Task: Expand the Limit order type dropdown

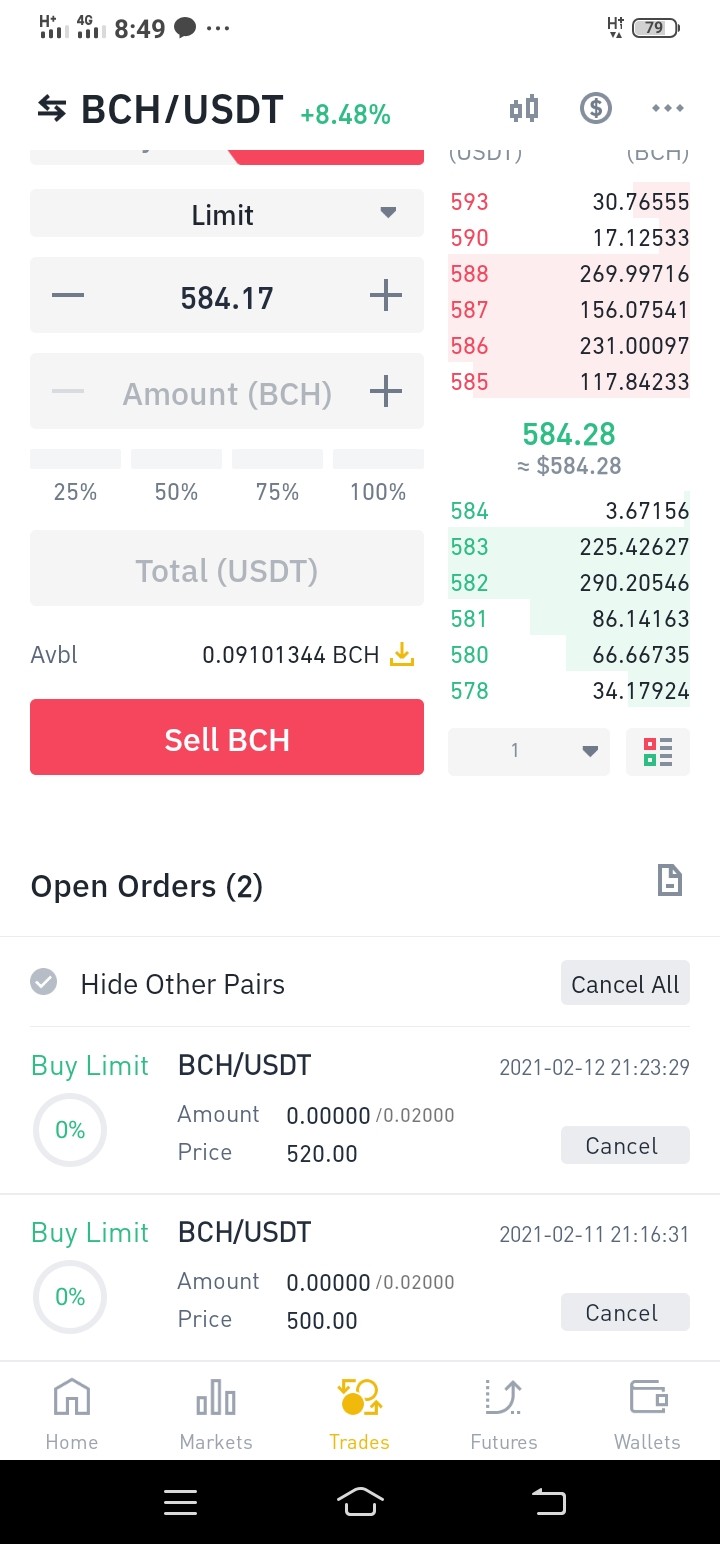Action: tap(227, 213)
